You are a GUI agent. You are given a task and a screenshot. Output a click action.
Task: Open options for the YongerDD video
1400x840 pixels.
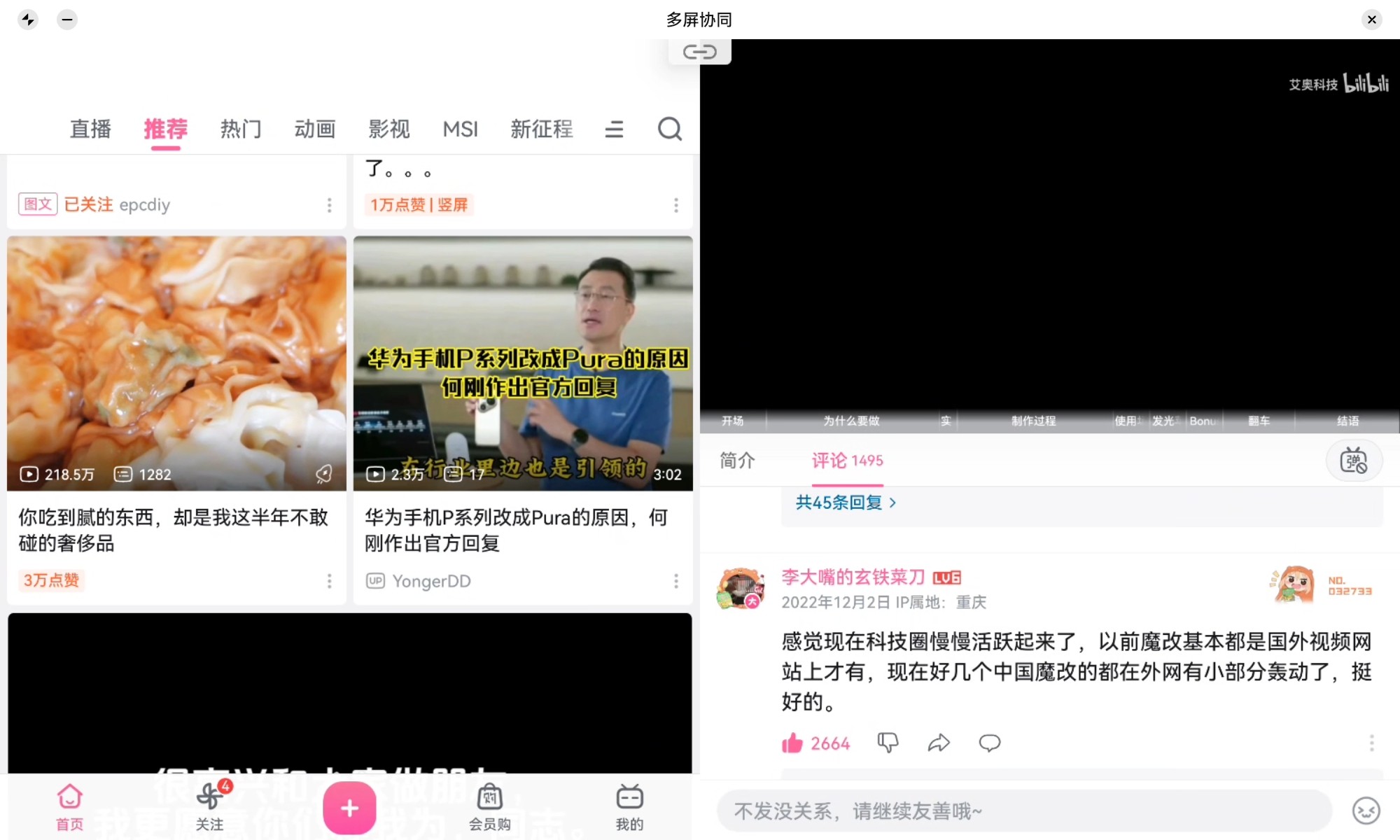(x=675, y=581)
